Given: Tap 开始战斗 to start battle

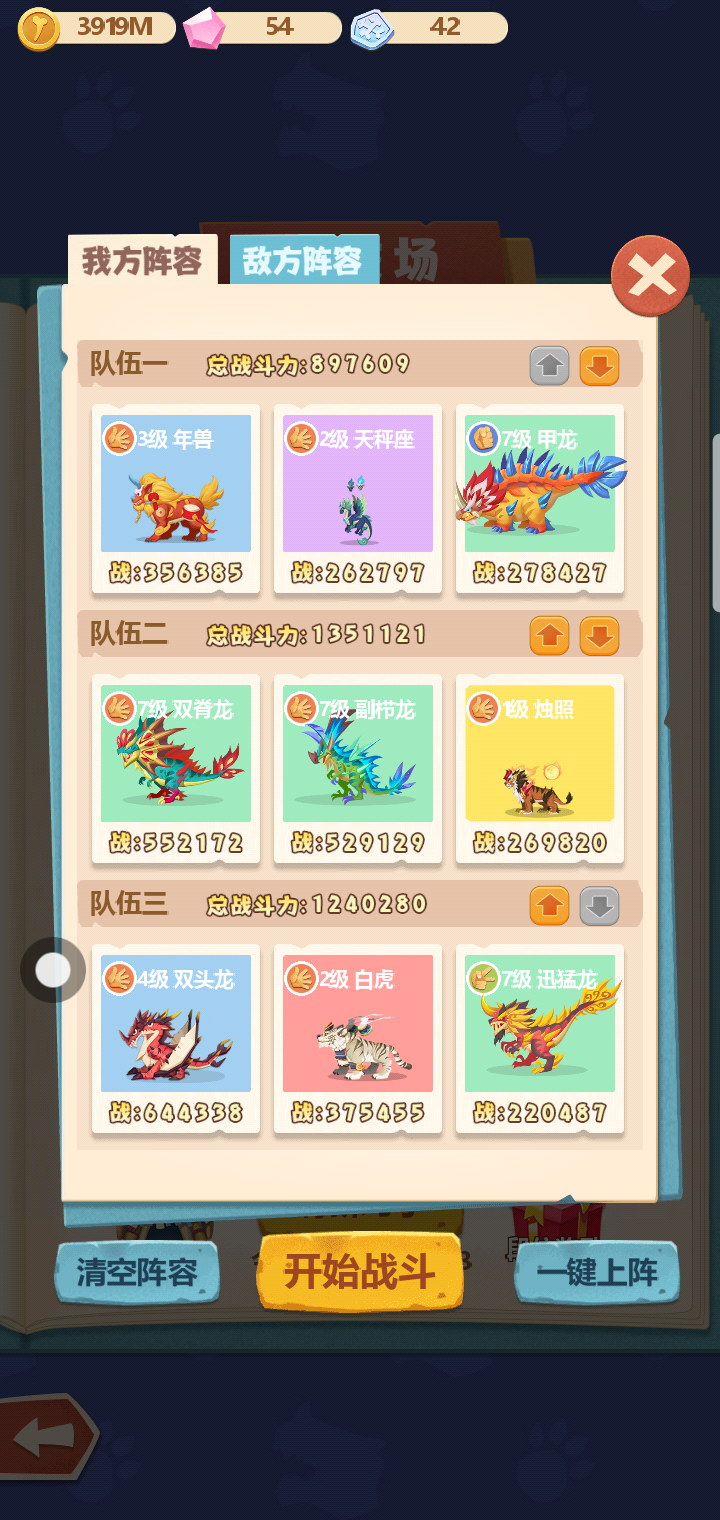Looking at the screenshot, I should point(360,1272).
